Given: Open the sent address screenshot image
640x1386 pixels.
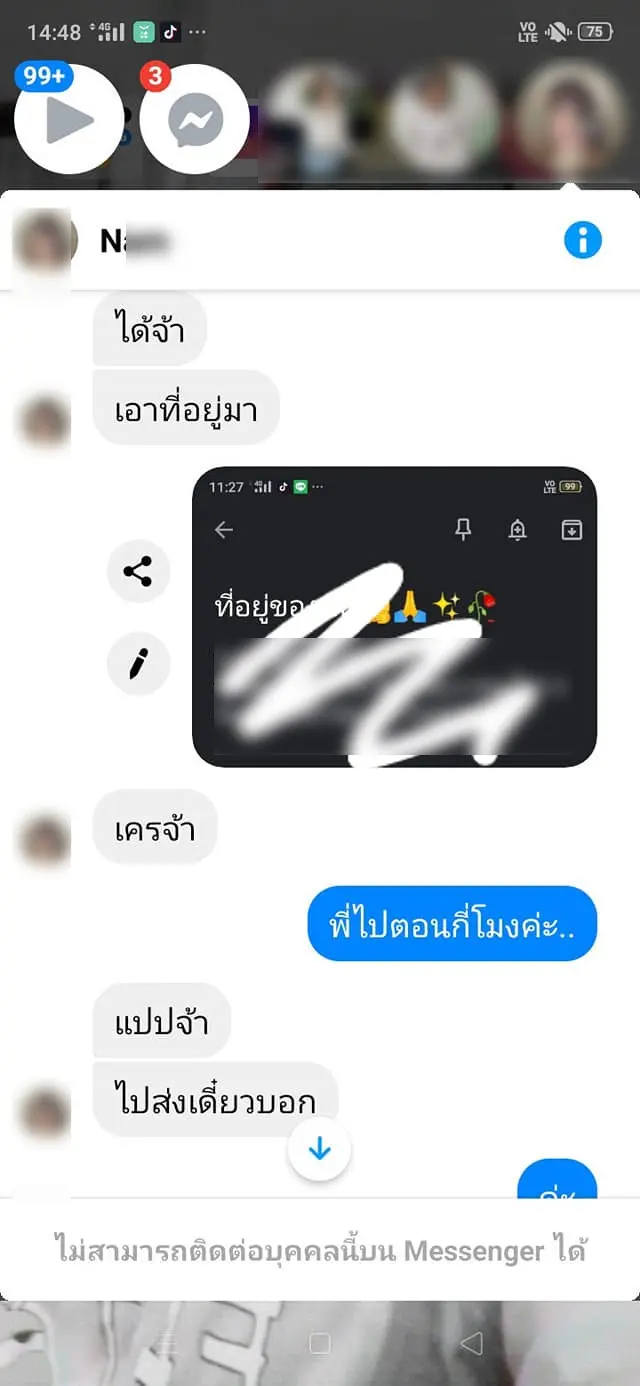Looking at the screenshot, I should [394, 616].
